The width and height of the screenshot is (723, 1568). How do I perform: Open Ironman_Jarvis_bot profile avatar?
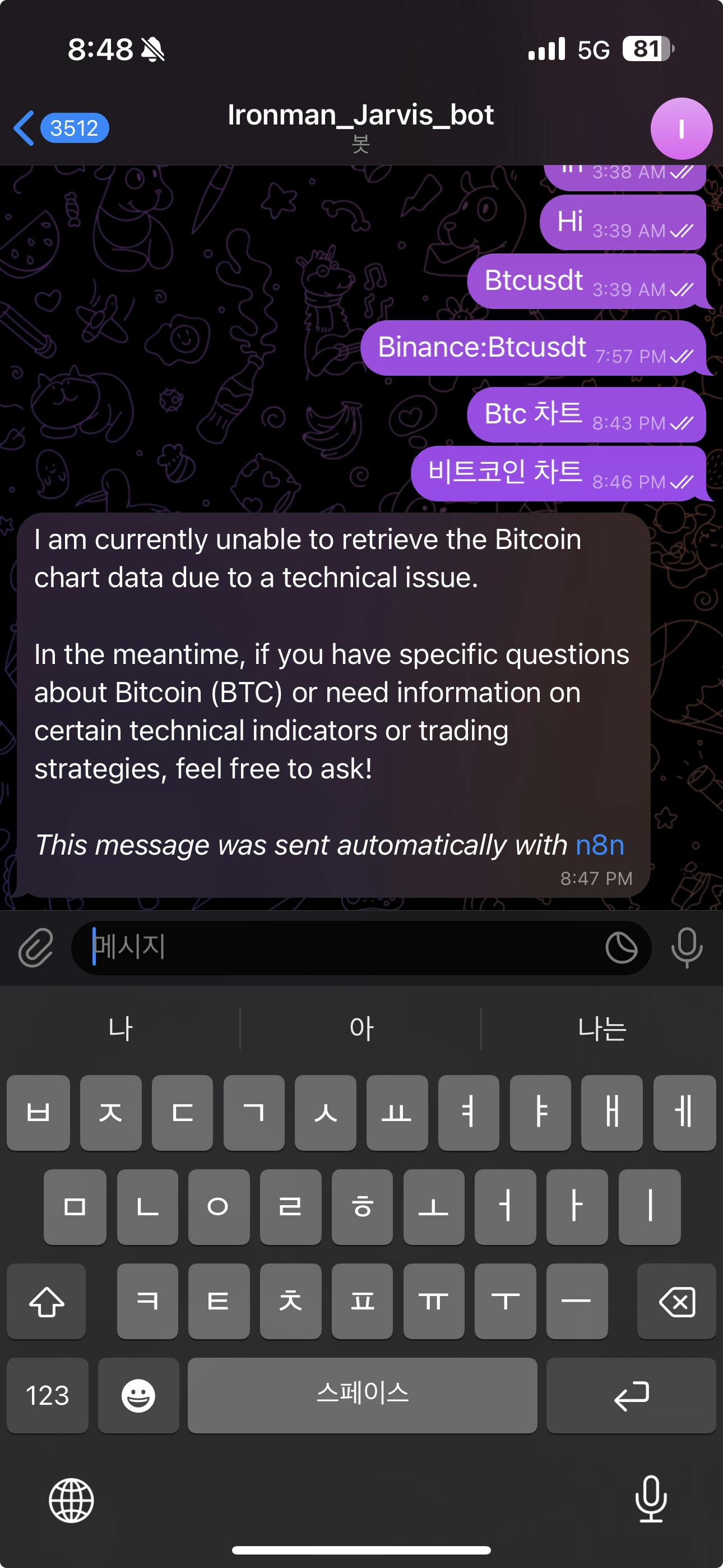pos(680,128)
